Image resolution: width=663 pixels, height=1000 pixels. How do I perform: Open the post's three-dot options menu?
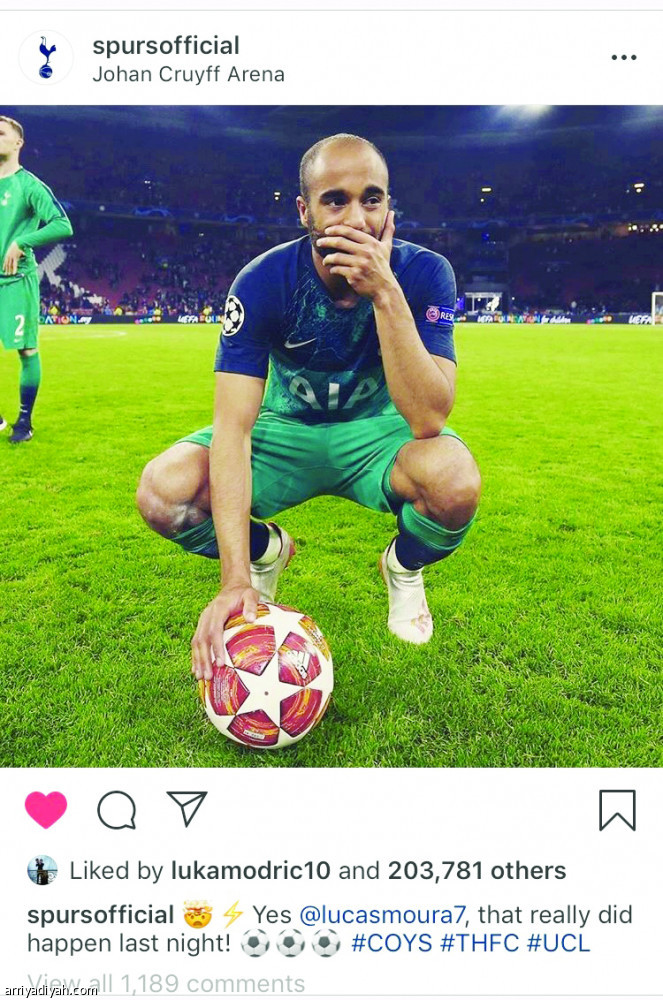(x=623, y=58)
